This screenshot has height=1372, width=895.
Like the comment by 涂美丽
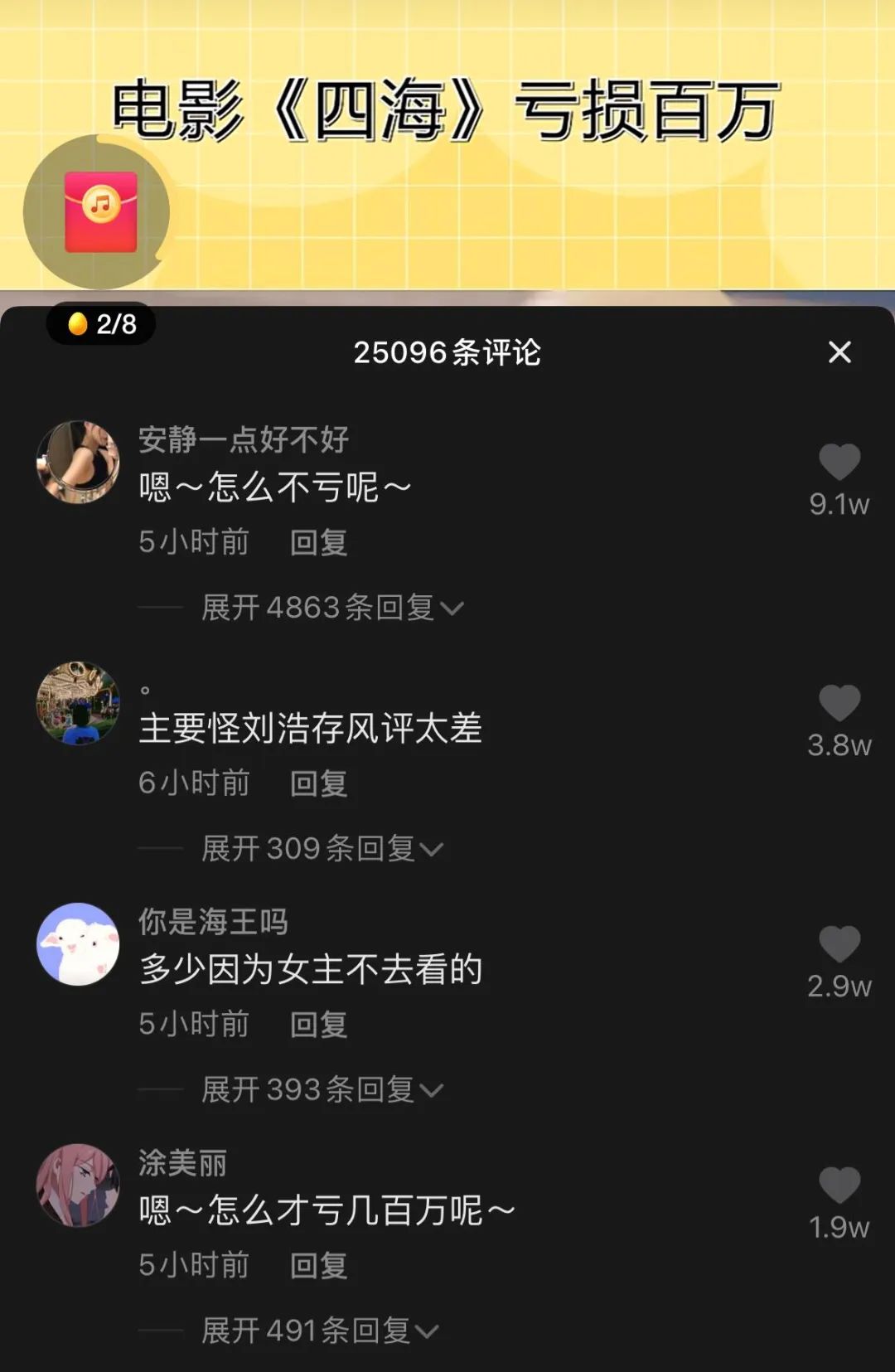(x=839, y=1185)
